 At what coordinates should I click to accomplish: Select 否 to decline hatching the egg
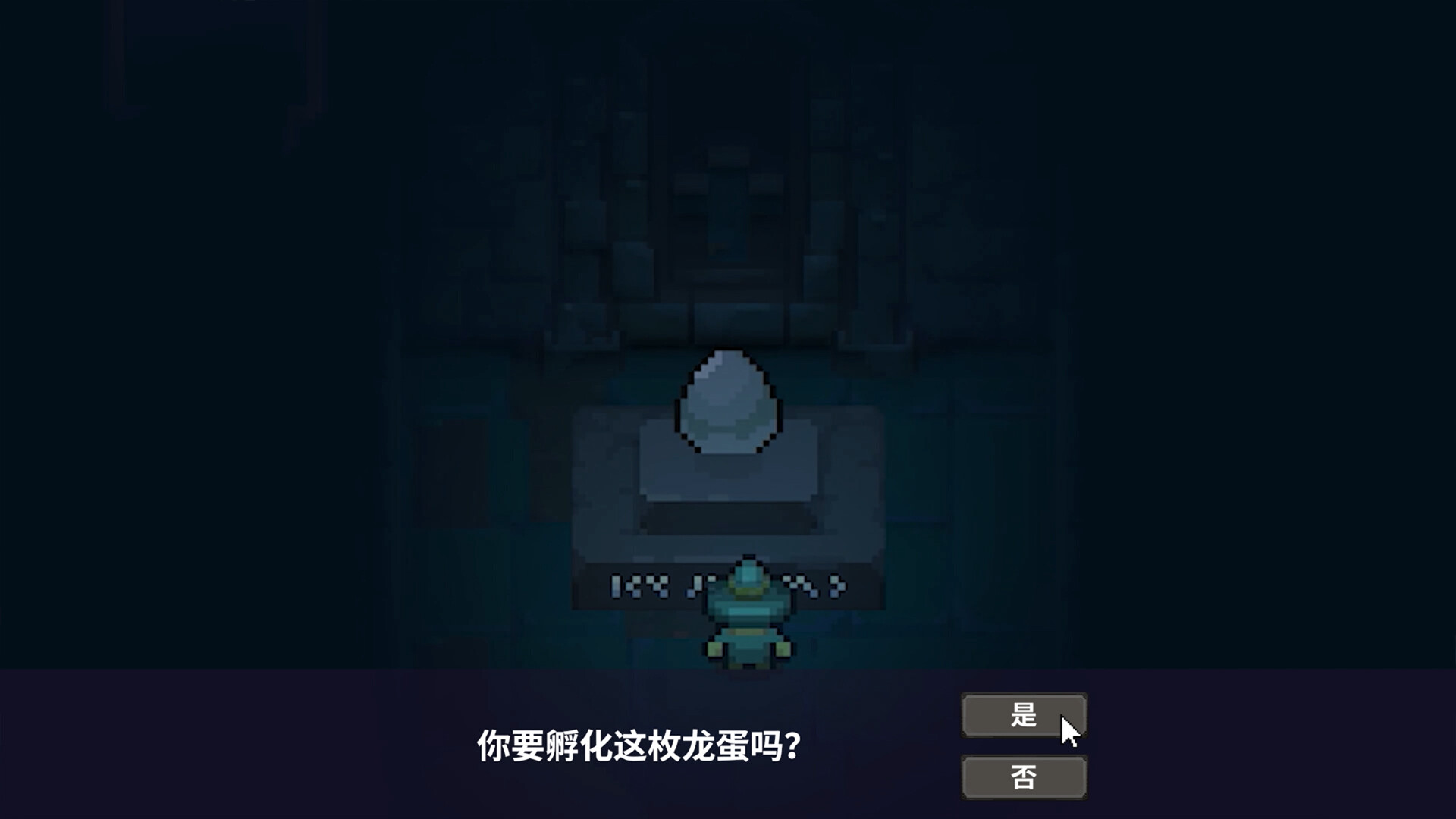(x=1023, y=777)
